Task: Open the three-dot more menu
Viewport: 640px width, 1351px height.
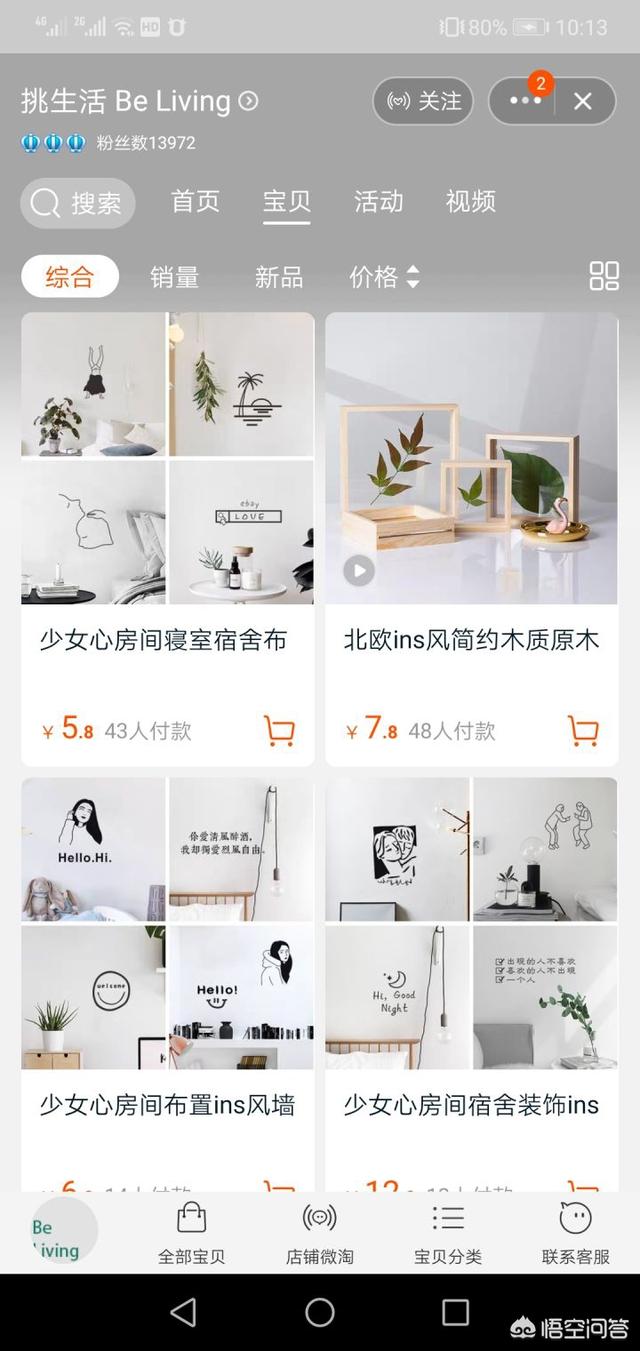Action: click(x=524, y=101)
